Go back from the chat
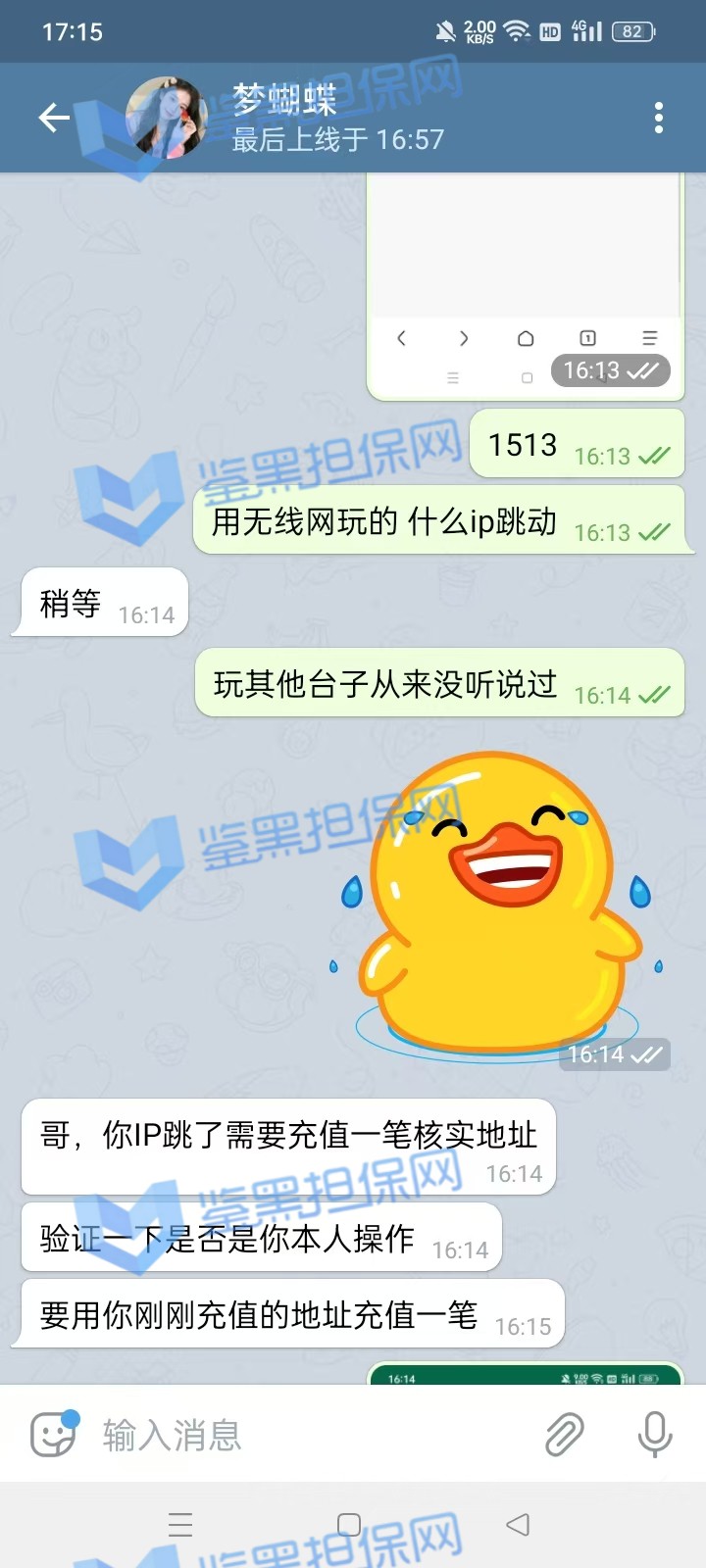Screen dimensions: 706x1568 point(54,119)
